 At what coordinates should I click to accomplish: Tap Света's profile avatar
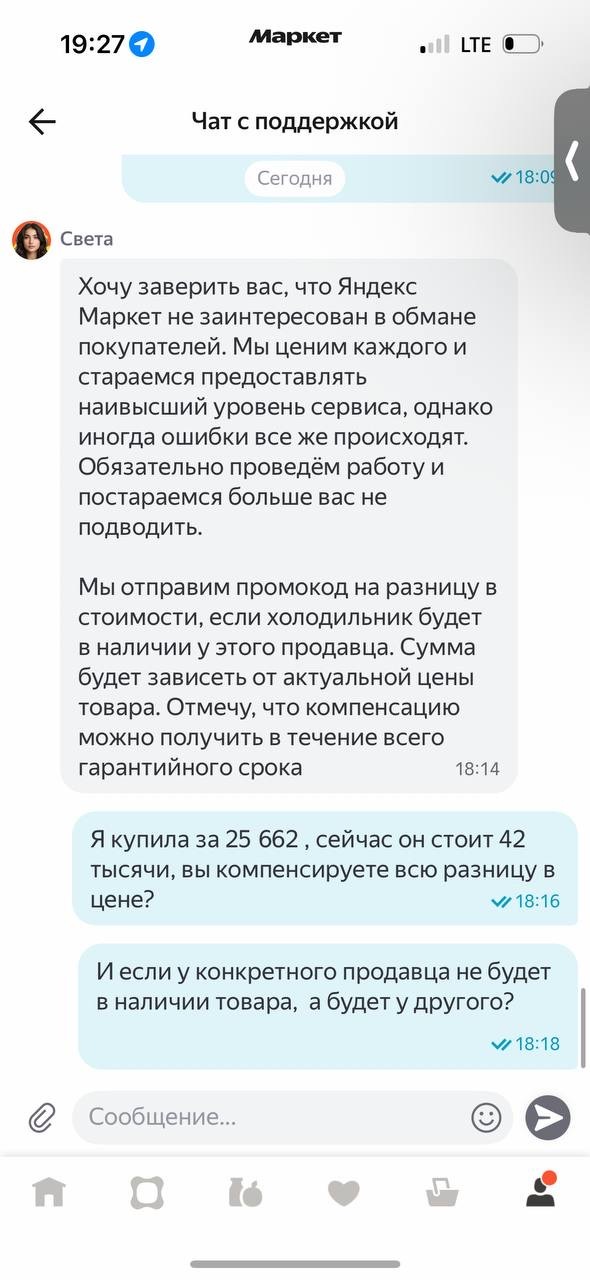(31, 240)
